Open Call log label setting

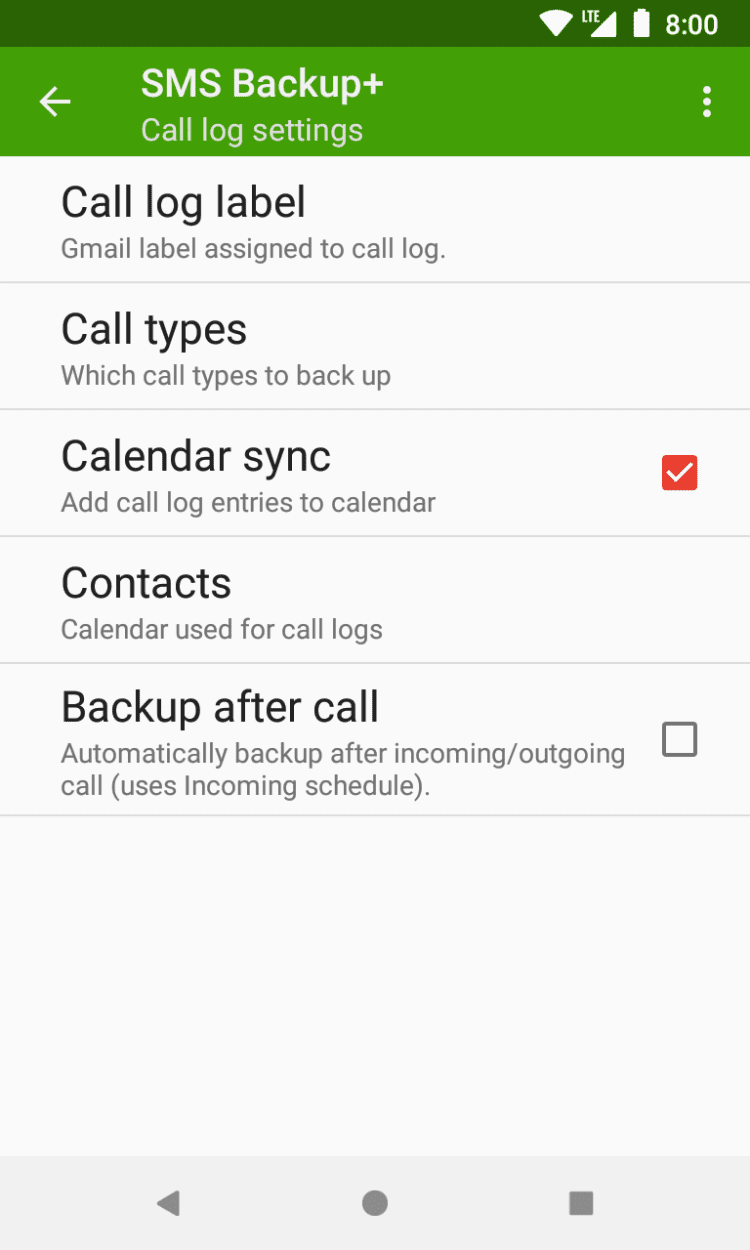300,220
